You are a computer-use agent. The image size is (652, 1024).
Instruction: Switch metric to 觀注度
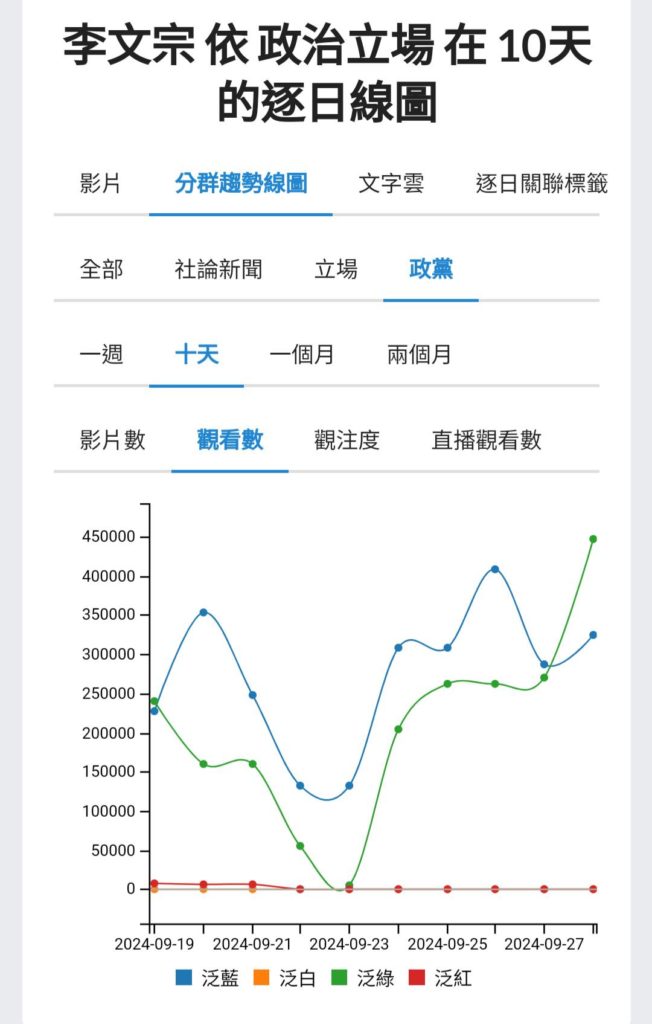pyautogui.click(x=347, y=440)
